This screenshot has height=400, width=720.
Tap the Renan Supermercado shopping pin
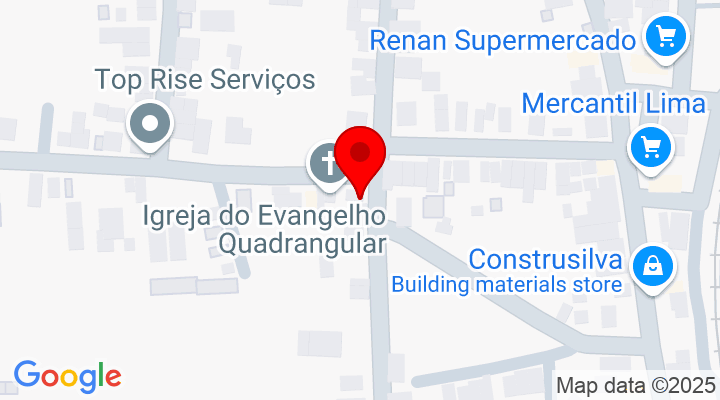663,40
